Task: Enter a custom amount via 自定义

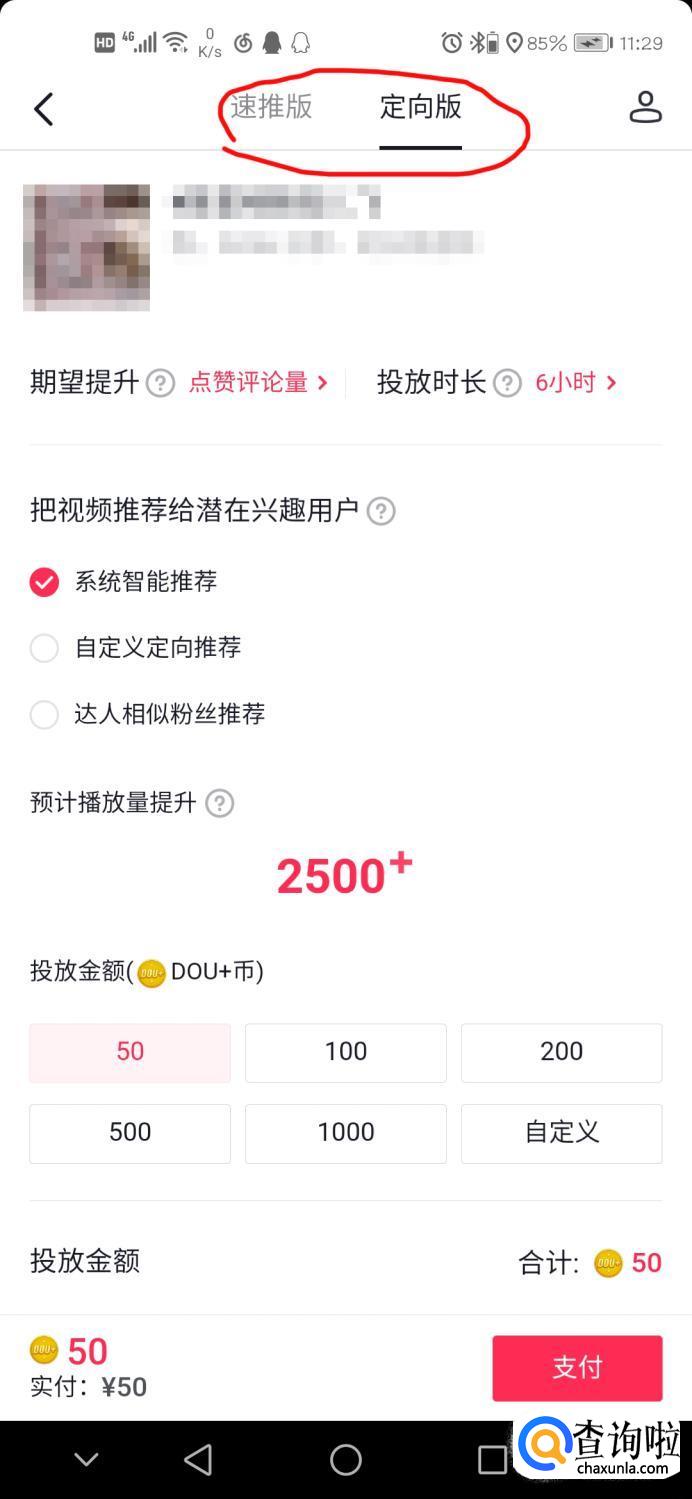Action: (561, 1133)
